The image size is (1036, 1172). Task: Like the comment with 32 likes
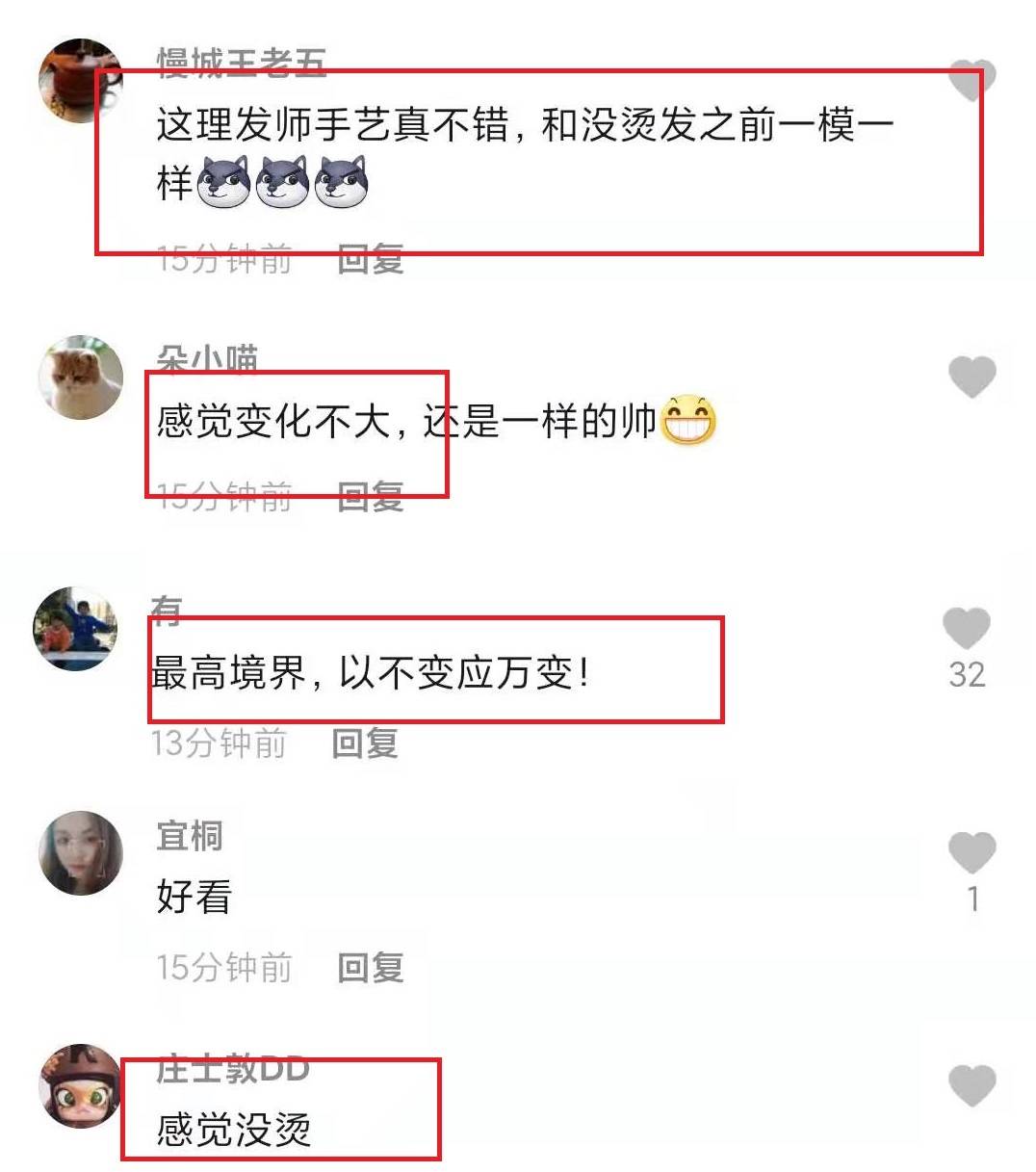[967, 629]
